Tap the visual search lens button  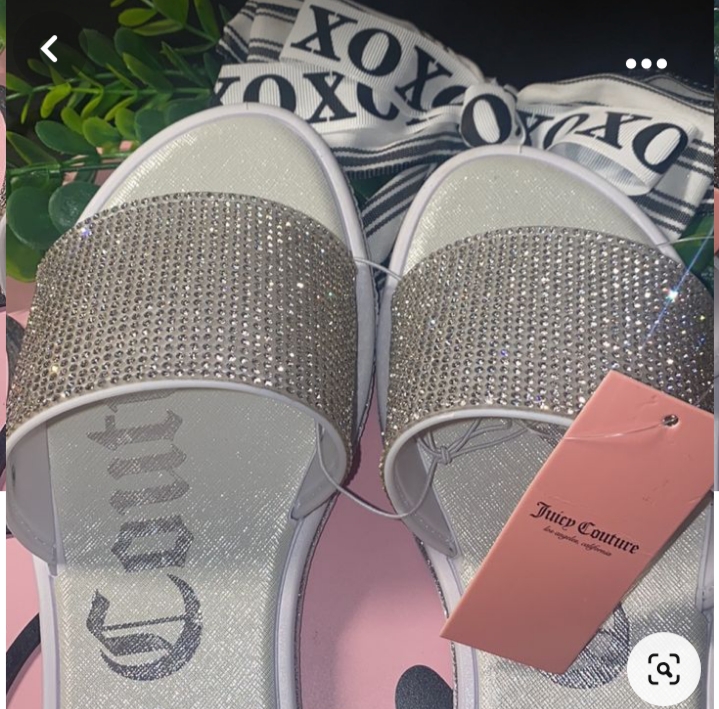point(663,669)
